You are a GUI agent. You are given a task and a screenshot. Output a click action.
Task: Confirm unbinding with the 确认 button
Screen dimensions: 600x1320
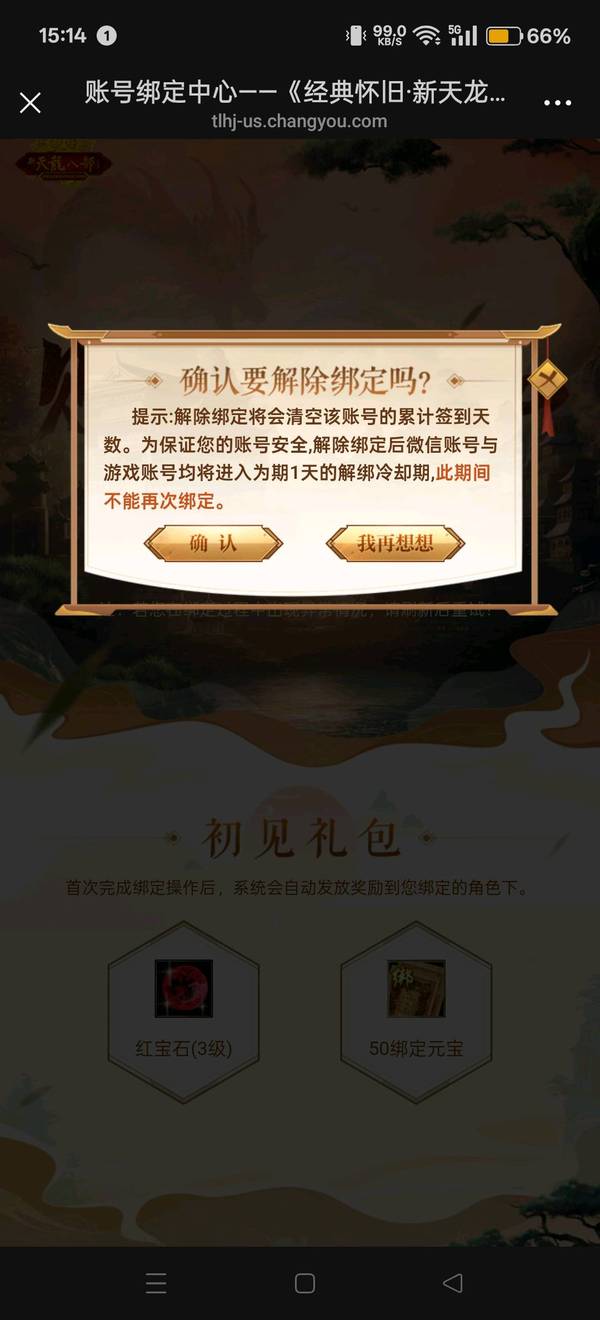point(213,544)
